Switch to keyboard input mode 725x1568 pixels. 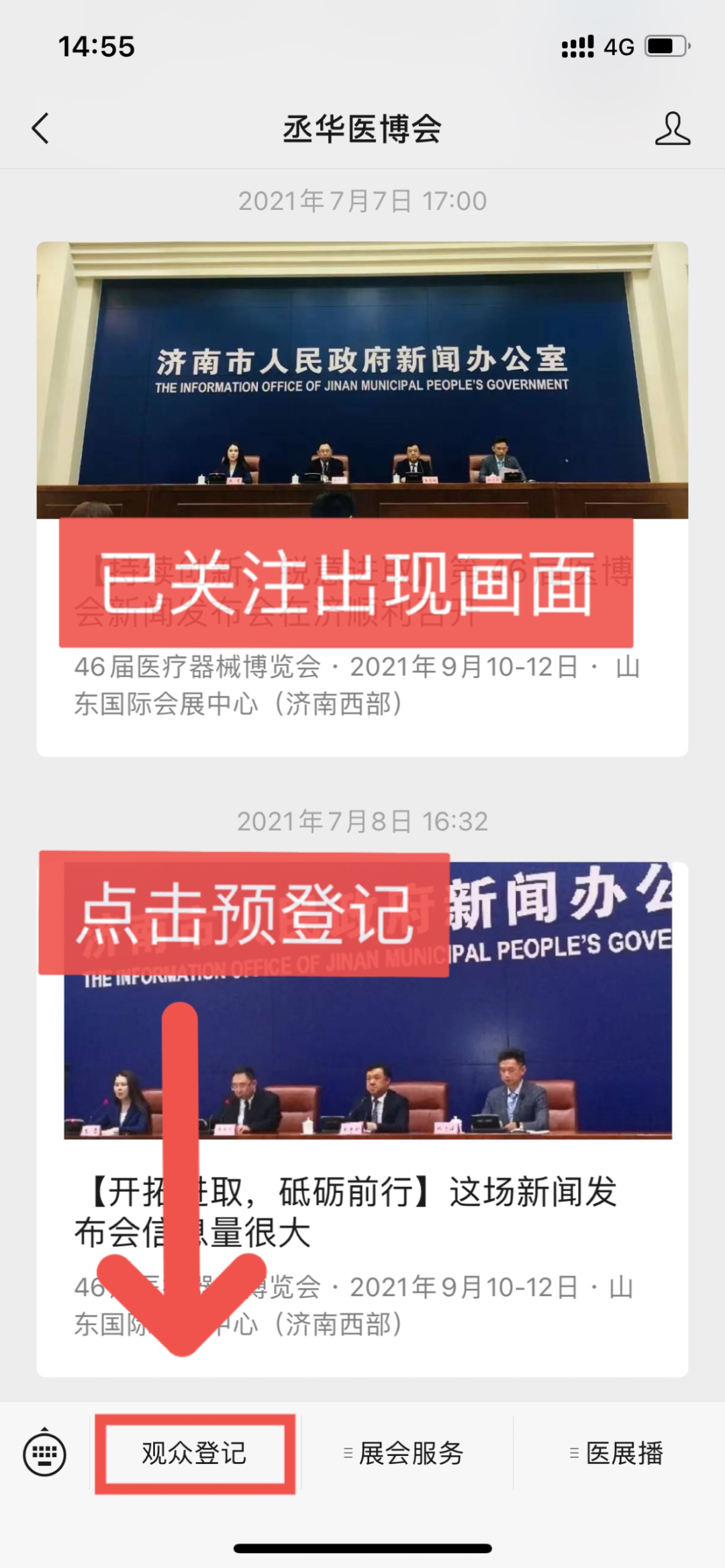(x=45, y=1454)
